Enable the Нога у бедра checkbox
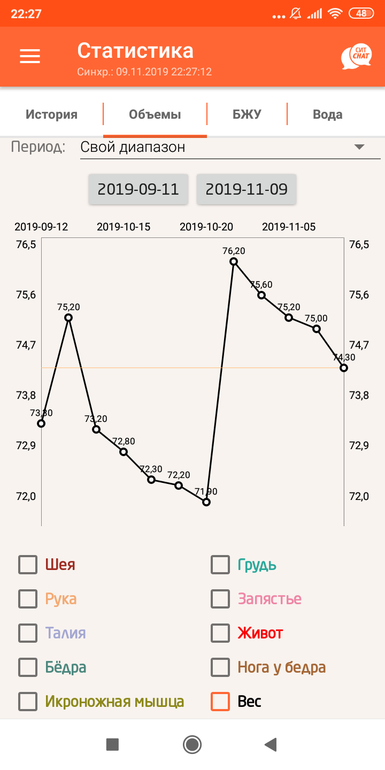Image resolution: width=385 pixels, height=770 pixels. click(220, 667)
